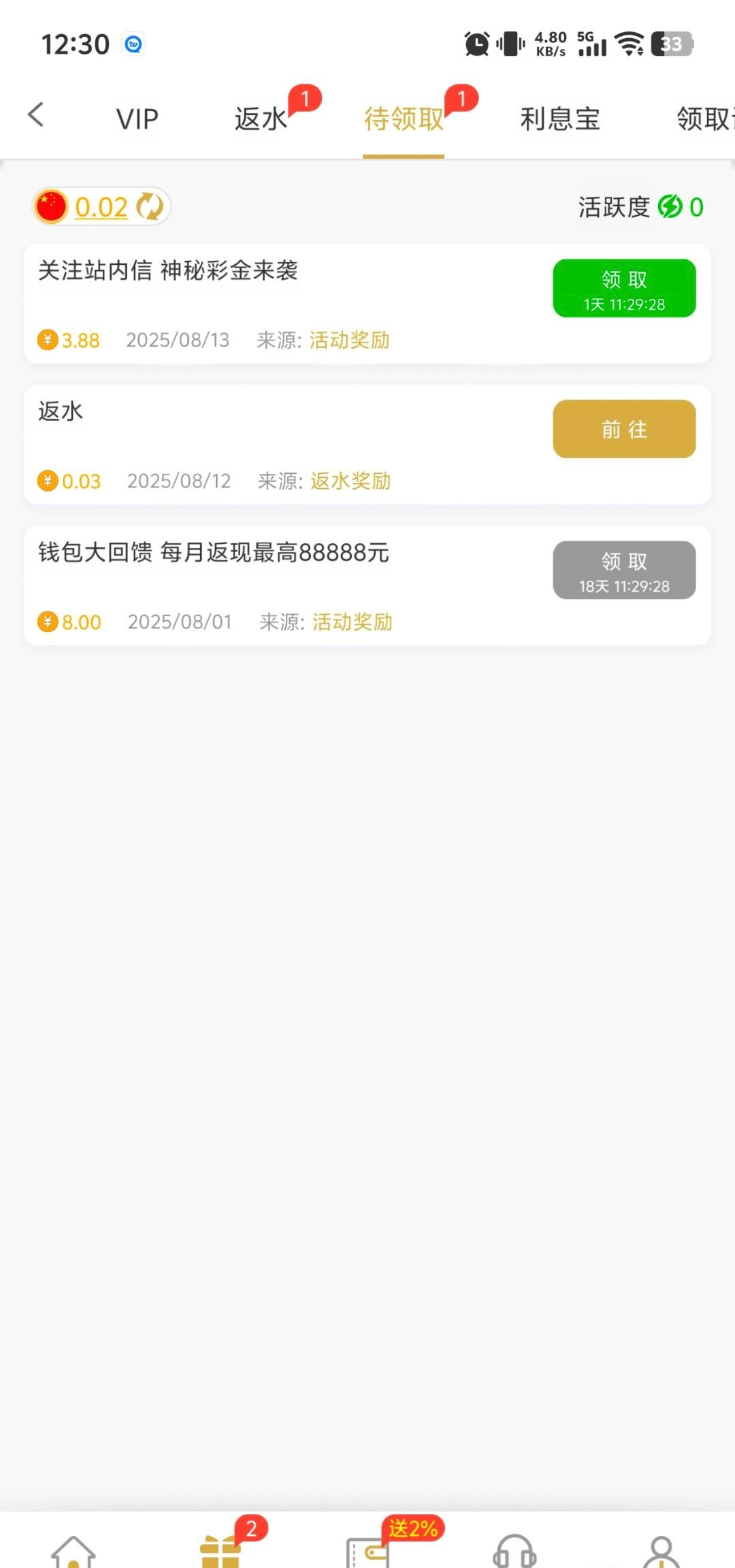Image resolution: width=735 pixels, height=1568 pixels.
Task: Select the 待领取 tab
Action: coord(404,119)
